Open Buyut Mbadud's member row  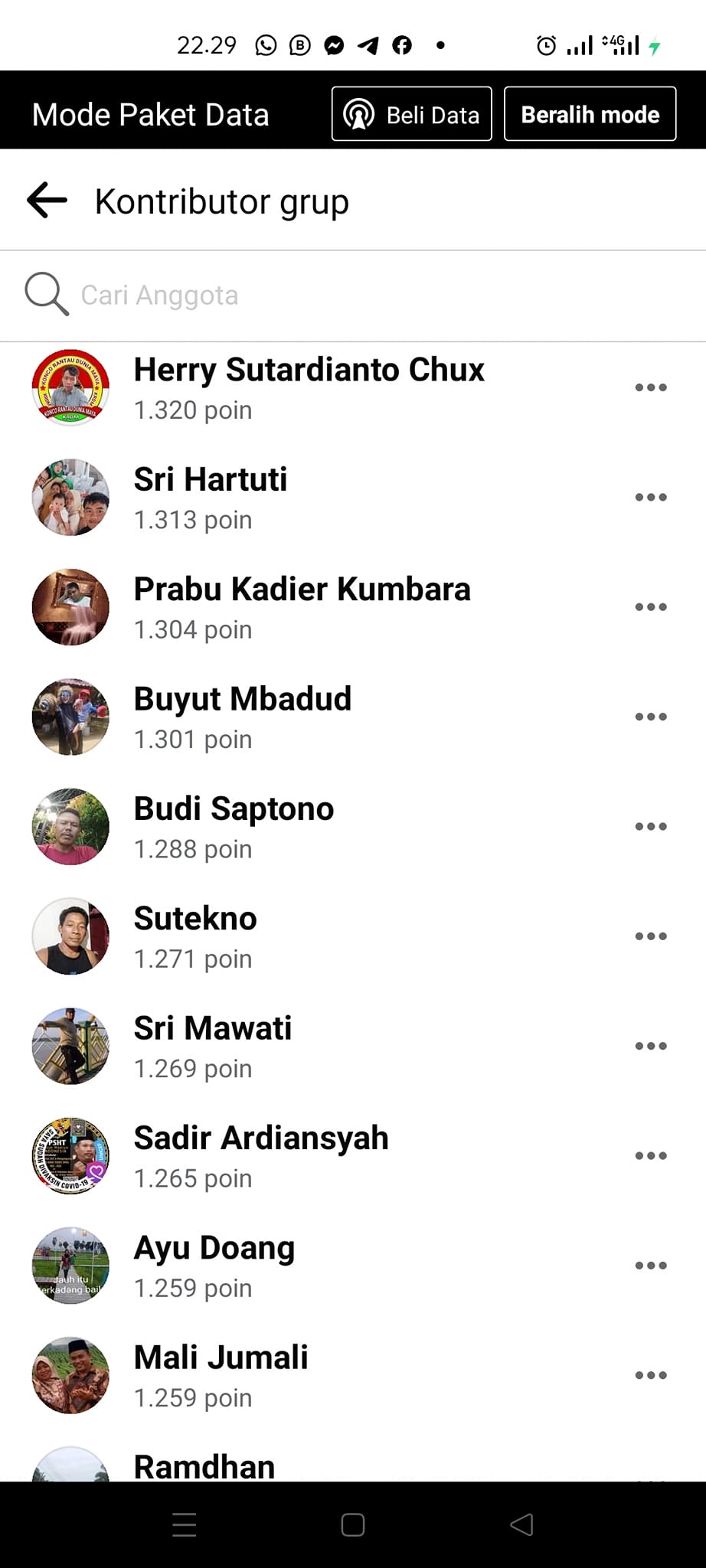coord(242,700)
